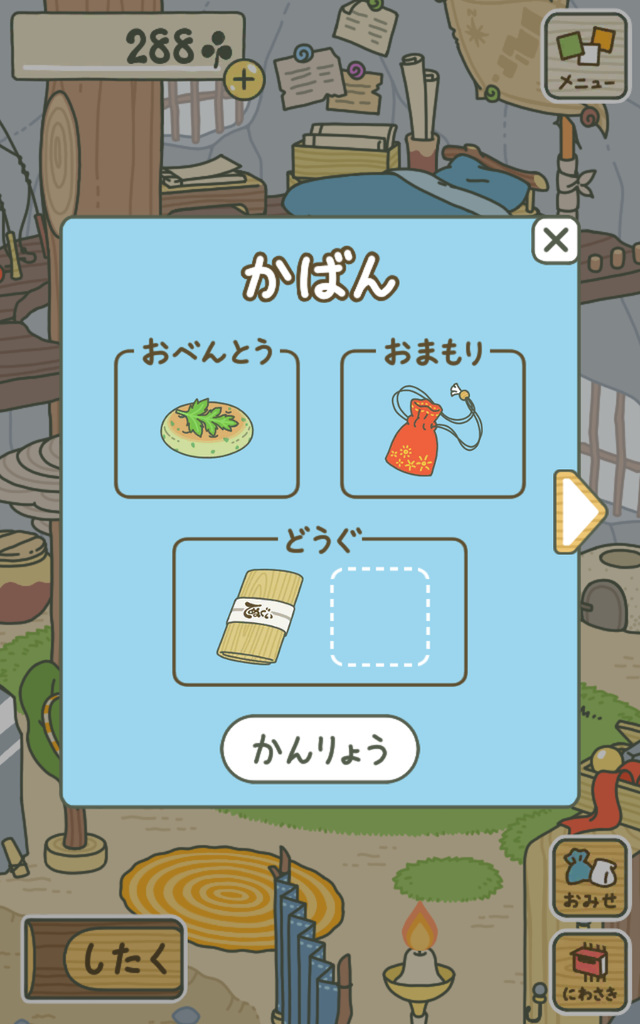Select the おべんとう lunch slot

207,423
